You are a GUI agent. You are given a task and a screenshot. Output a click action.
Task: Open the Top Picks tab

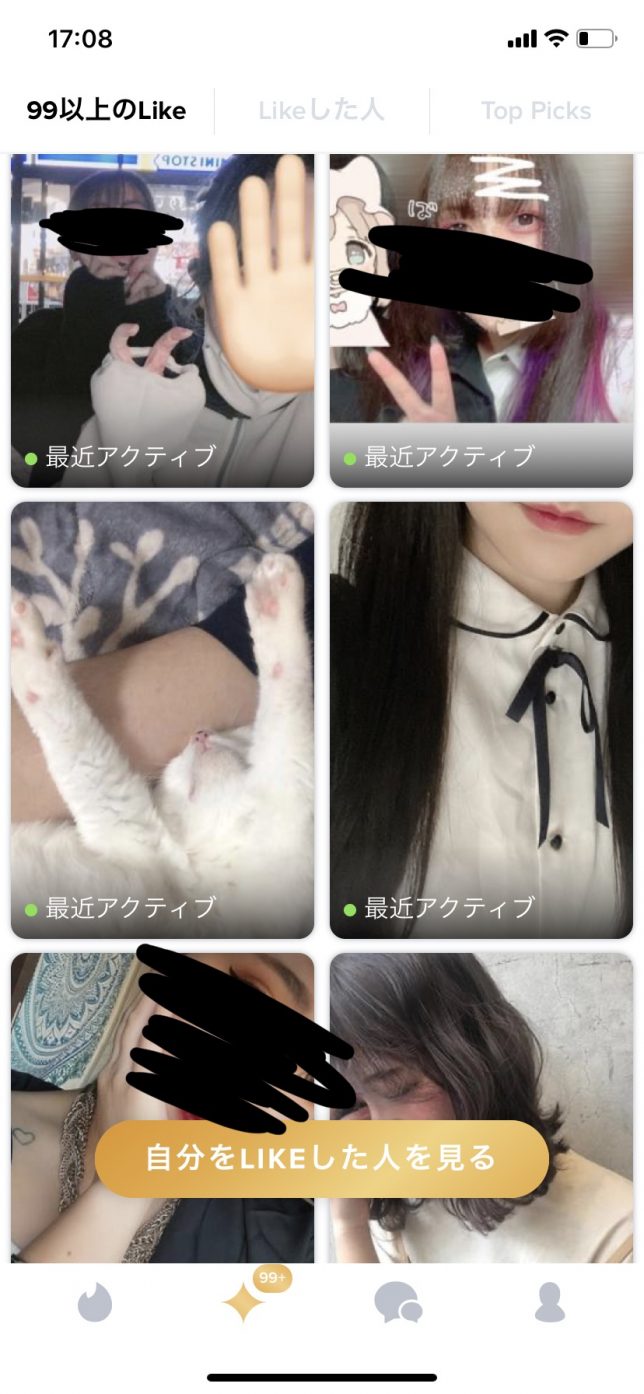pyautogui.click(x=536, y=111)
